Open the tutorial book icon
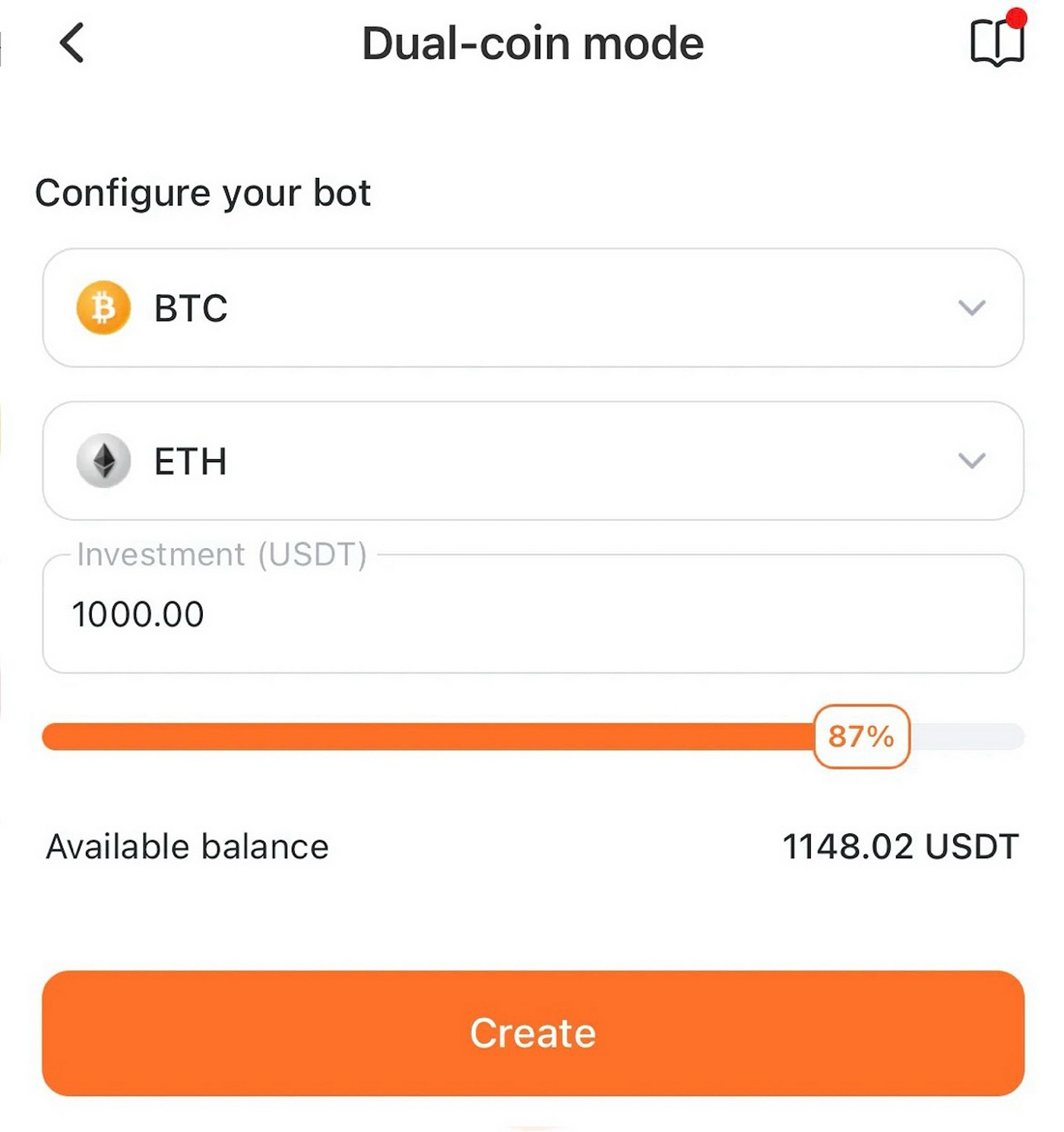This screenshot has height=1132, width=1064. click(x=996, y=43)
